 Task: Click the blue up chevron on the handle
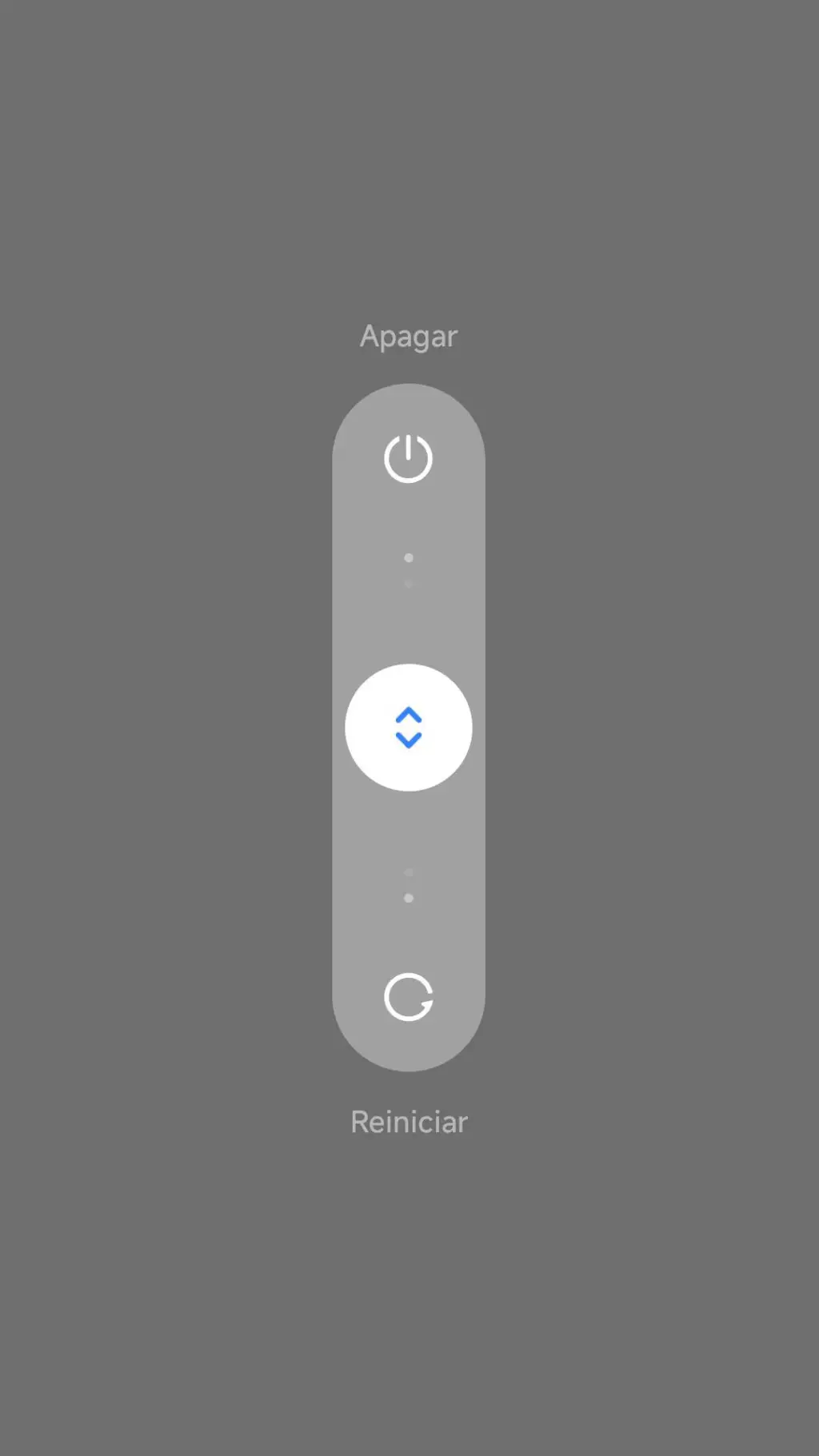pyautogui.click(x=409, y=714)
